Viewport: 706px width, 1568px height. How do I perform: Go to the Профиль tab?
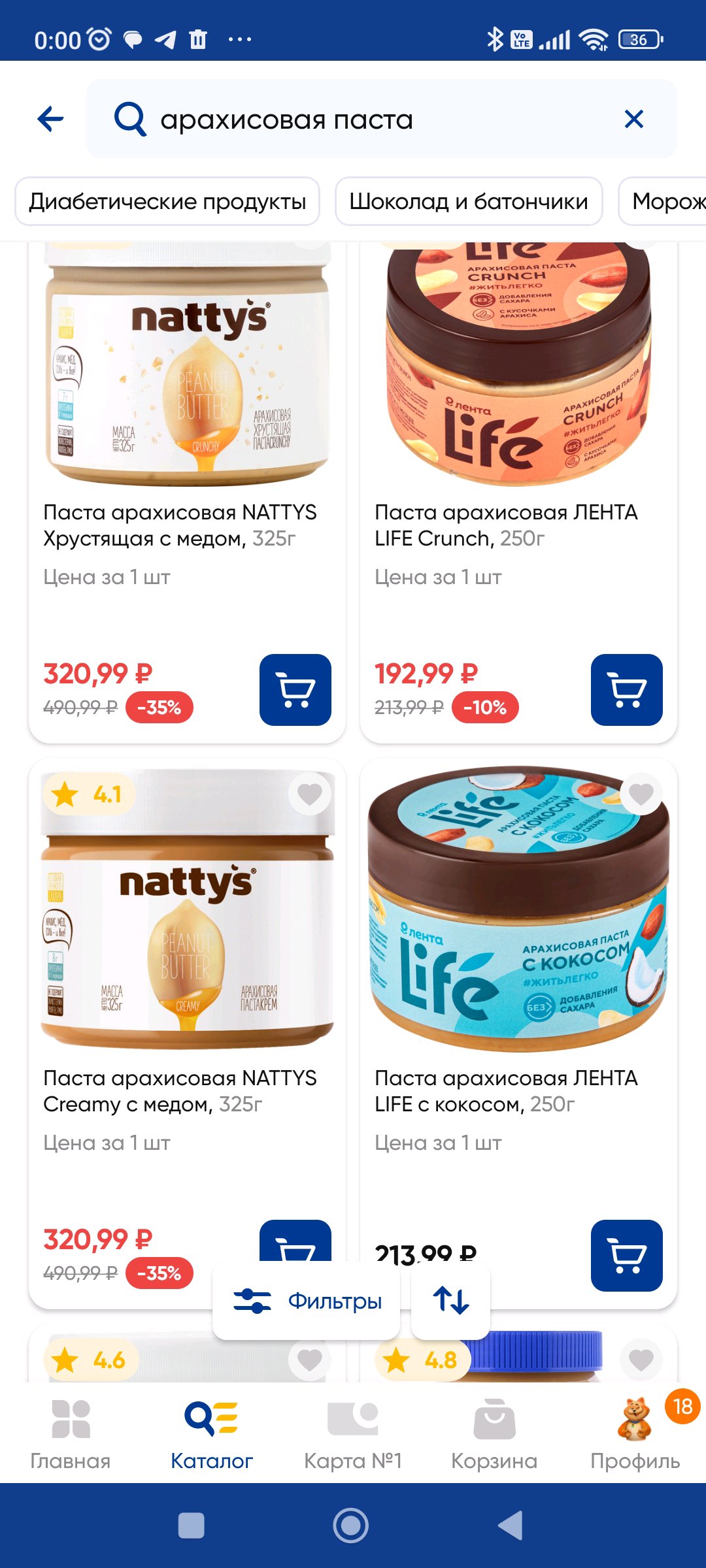point(635,1434)
